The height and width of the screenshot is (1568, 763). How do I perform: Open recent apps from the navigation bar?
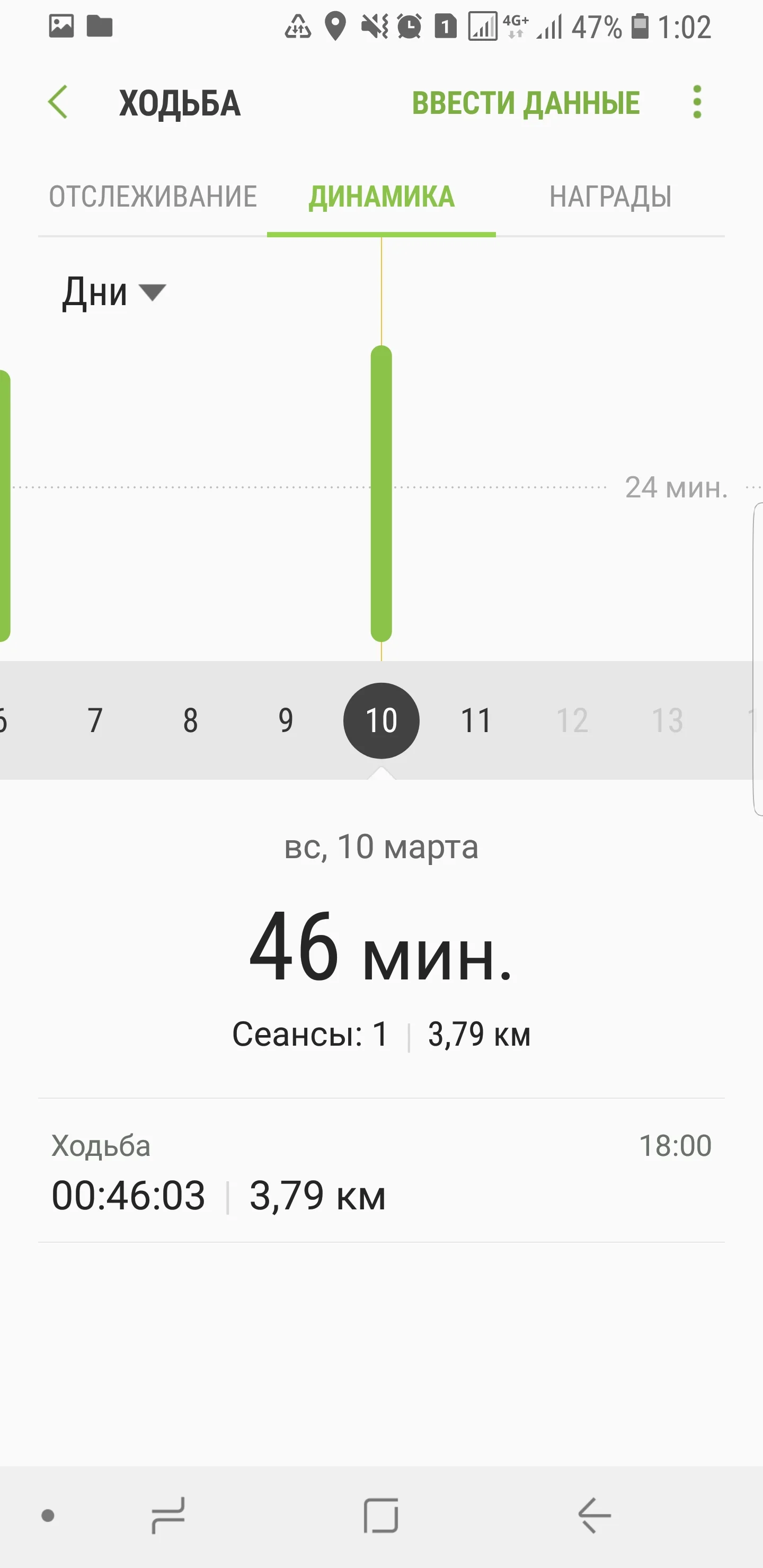tap(168, 1515)
